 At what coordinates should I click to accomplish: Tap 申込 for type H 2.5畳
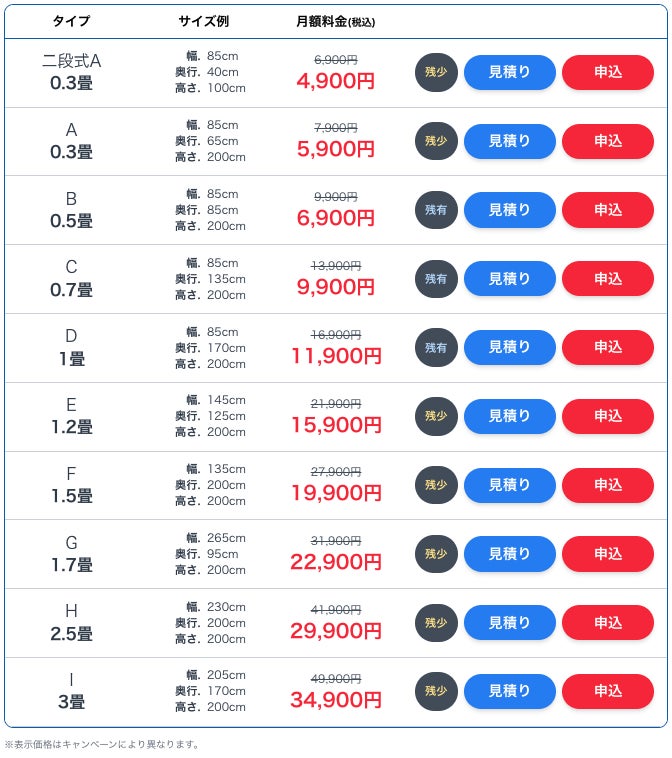pos(608,623)
